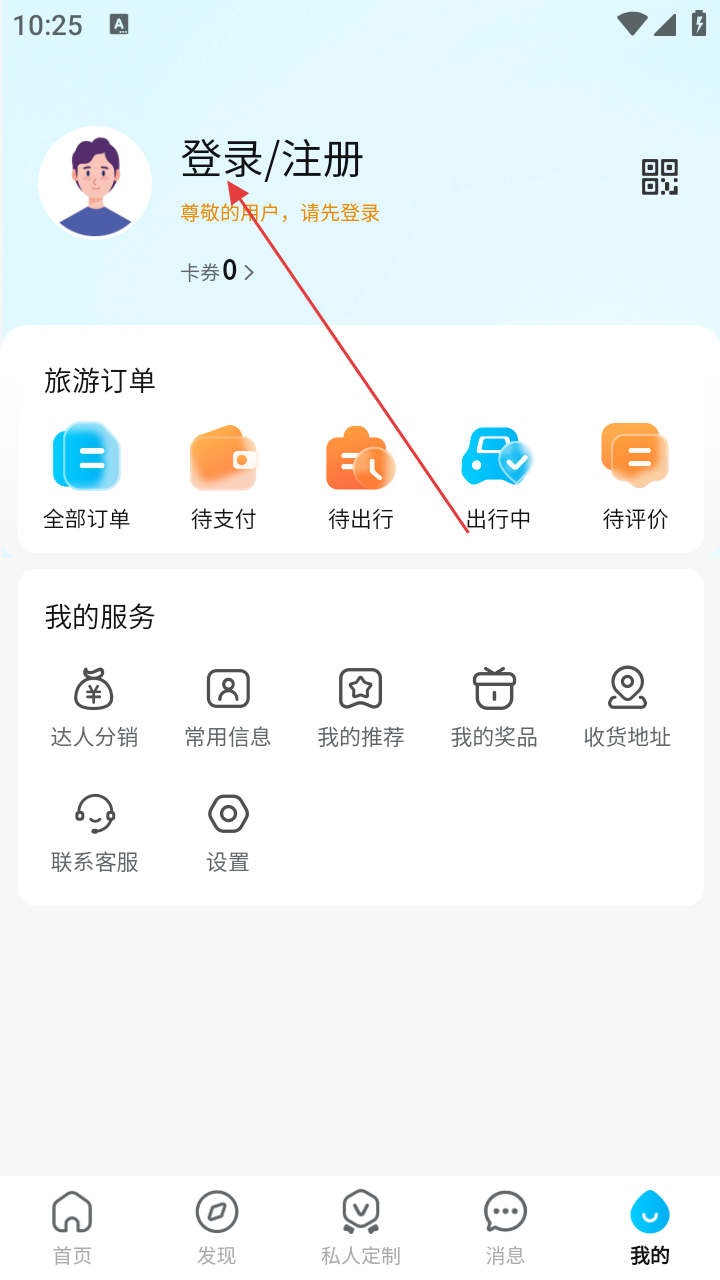
Task: Open 常用信息 frequent info
Action: [x=228, y=707]
